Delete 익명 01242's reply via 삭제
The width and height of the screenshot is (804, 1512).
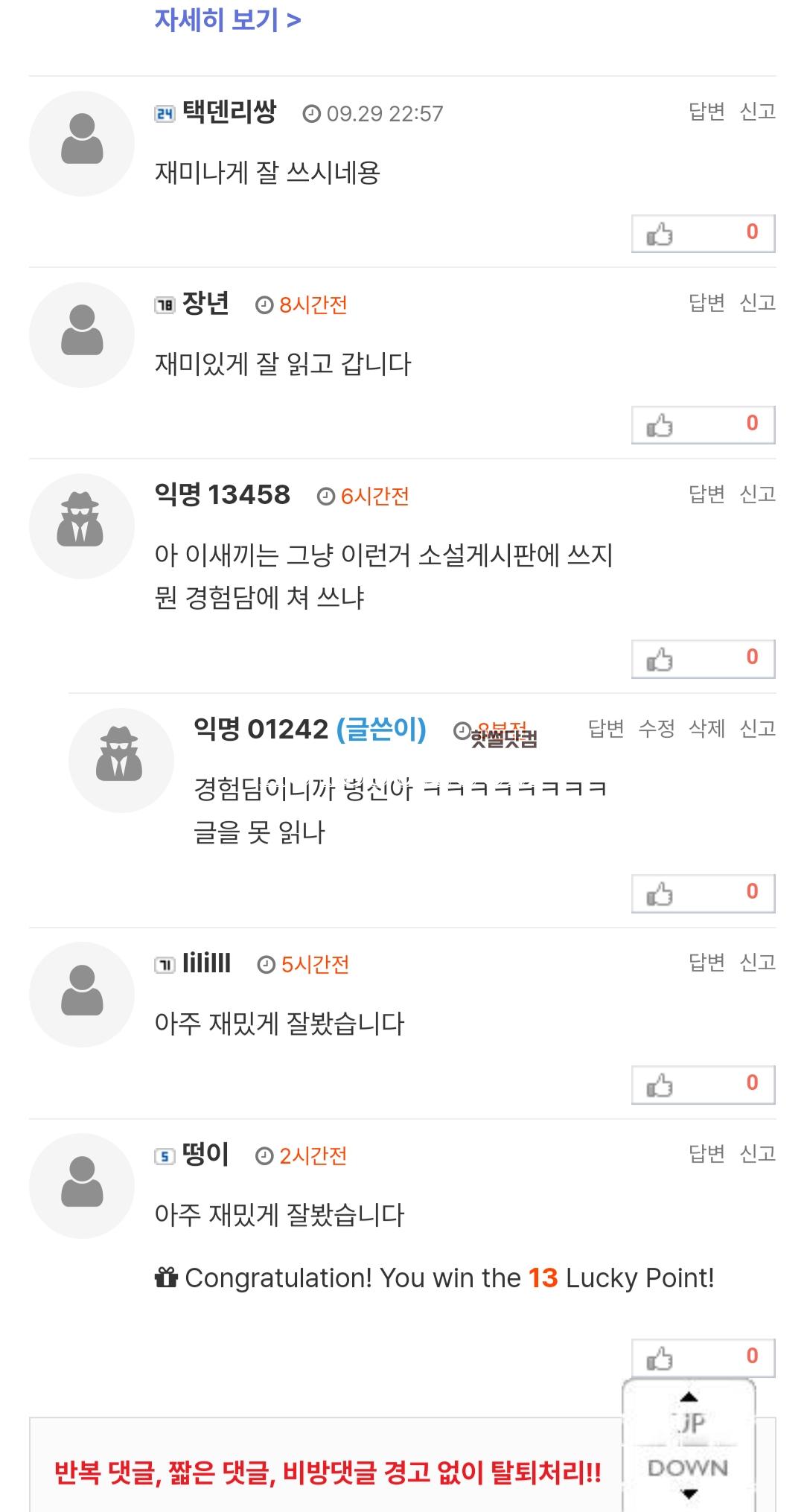(706, 729)
